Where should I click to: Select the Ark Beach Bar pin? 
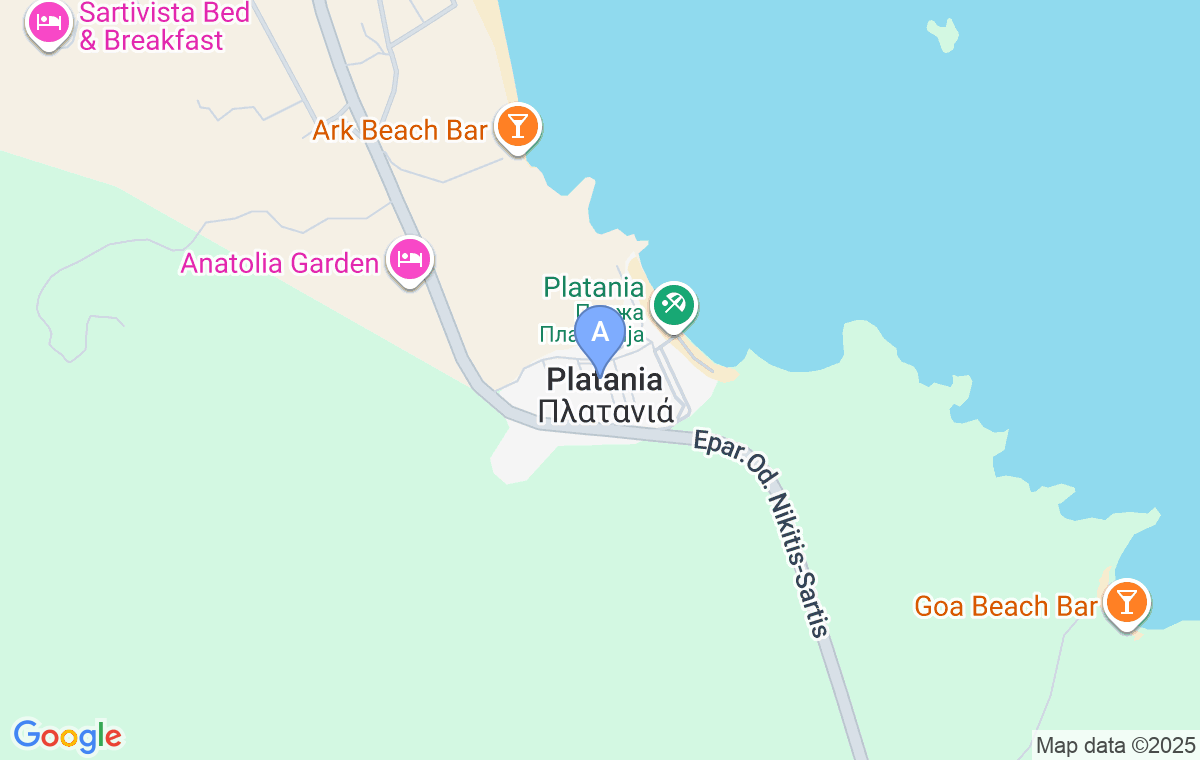(x=517, y=127)
